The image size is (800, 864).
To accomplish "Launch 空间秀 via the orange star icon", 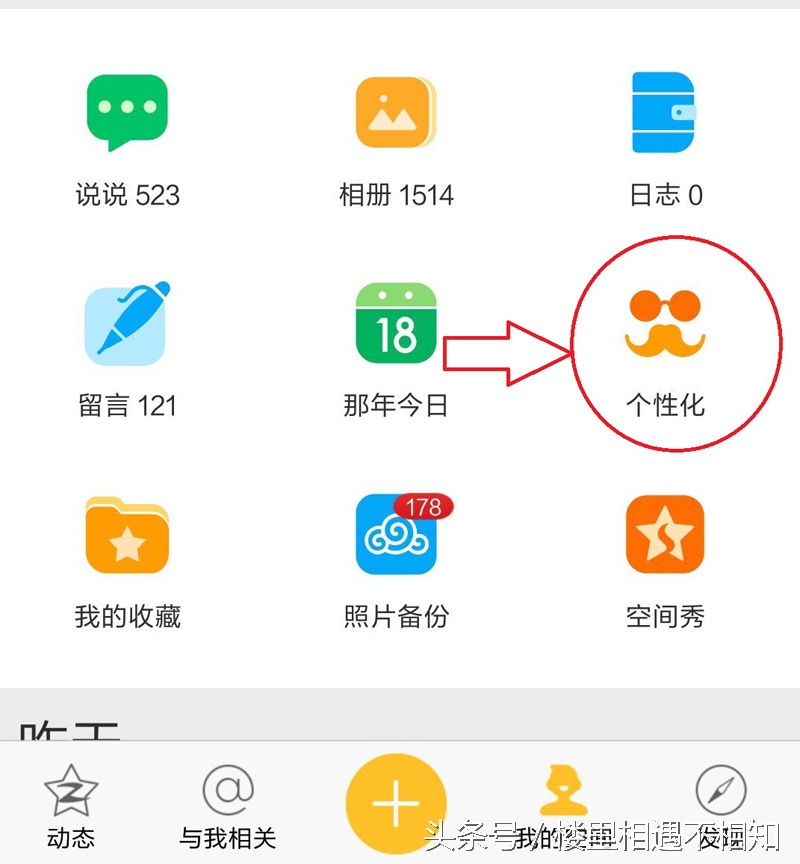I will click(x=663, y=535).
